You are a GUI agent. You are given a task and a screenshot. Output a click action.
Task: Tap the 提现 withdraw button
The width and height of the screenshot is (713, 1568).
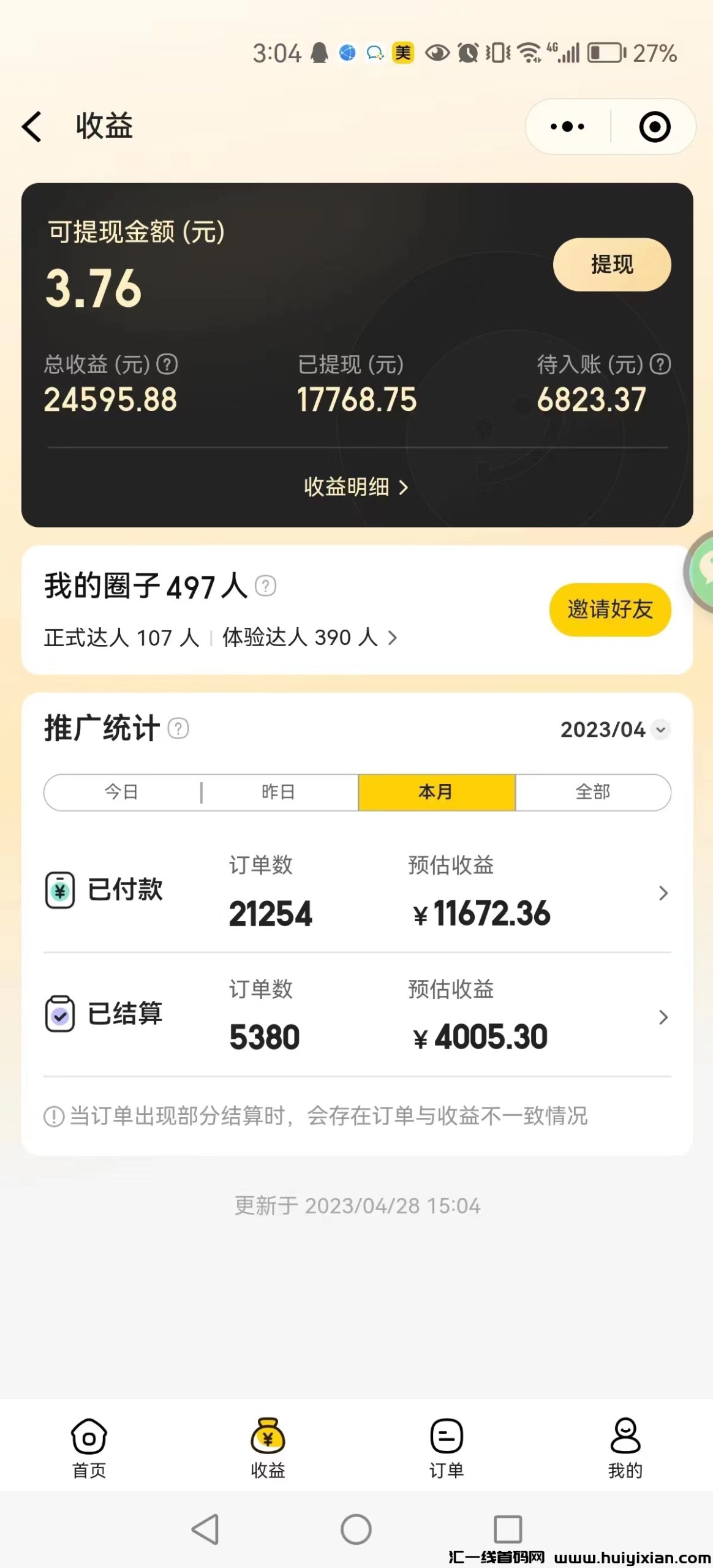point(611,265)
